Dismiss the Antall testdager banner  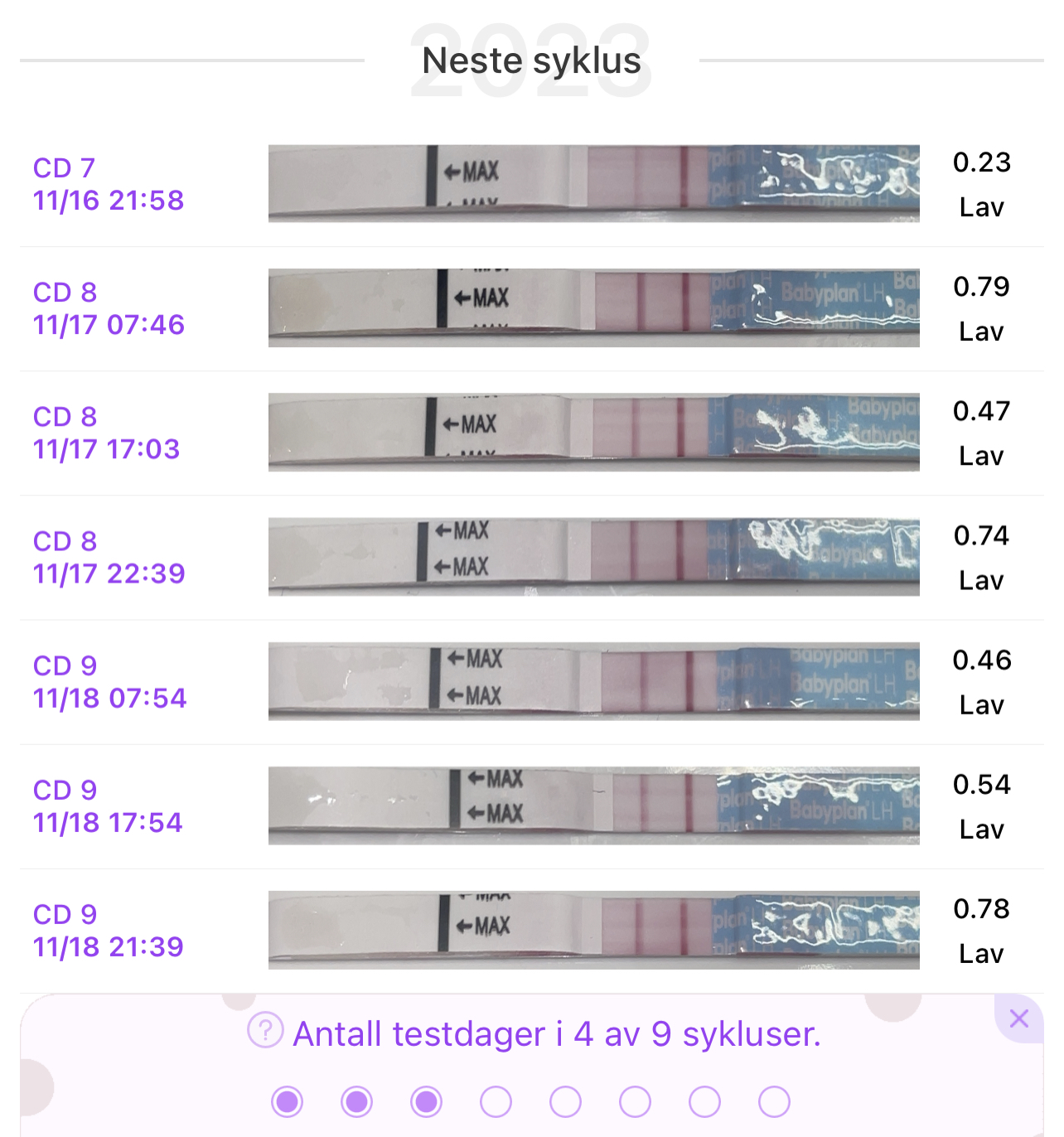(1019, 1018)
